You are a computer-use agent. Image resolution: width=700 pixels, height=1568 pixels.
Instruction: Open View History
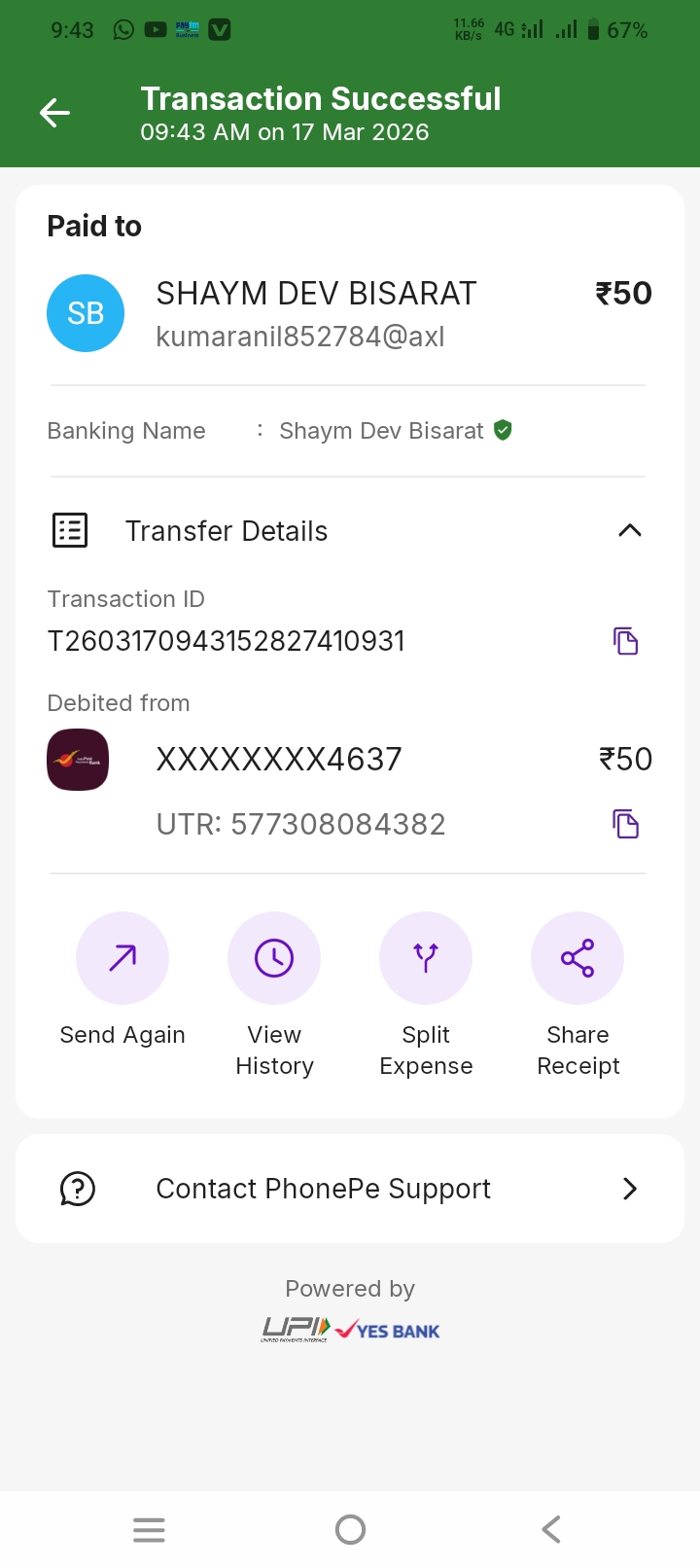(274, 958)
